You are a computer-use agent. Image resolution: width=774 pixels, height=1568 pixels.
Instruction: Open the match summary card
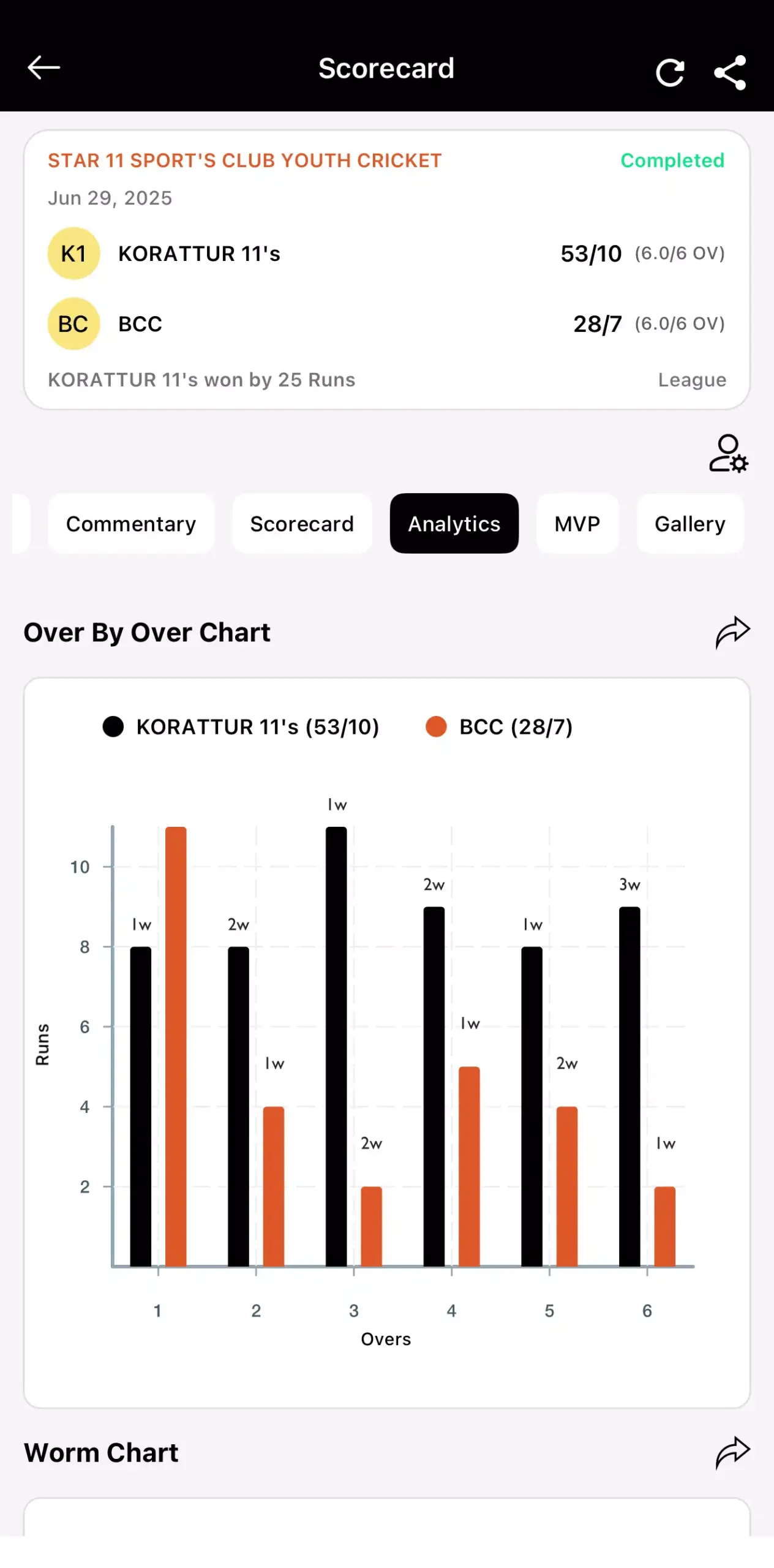(x=387, y=269)
